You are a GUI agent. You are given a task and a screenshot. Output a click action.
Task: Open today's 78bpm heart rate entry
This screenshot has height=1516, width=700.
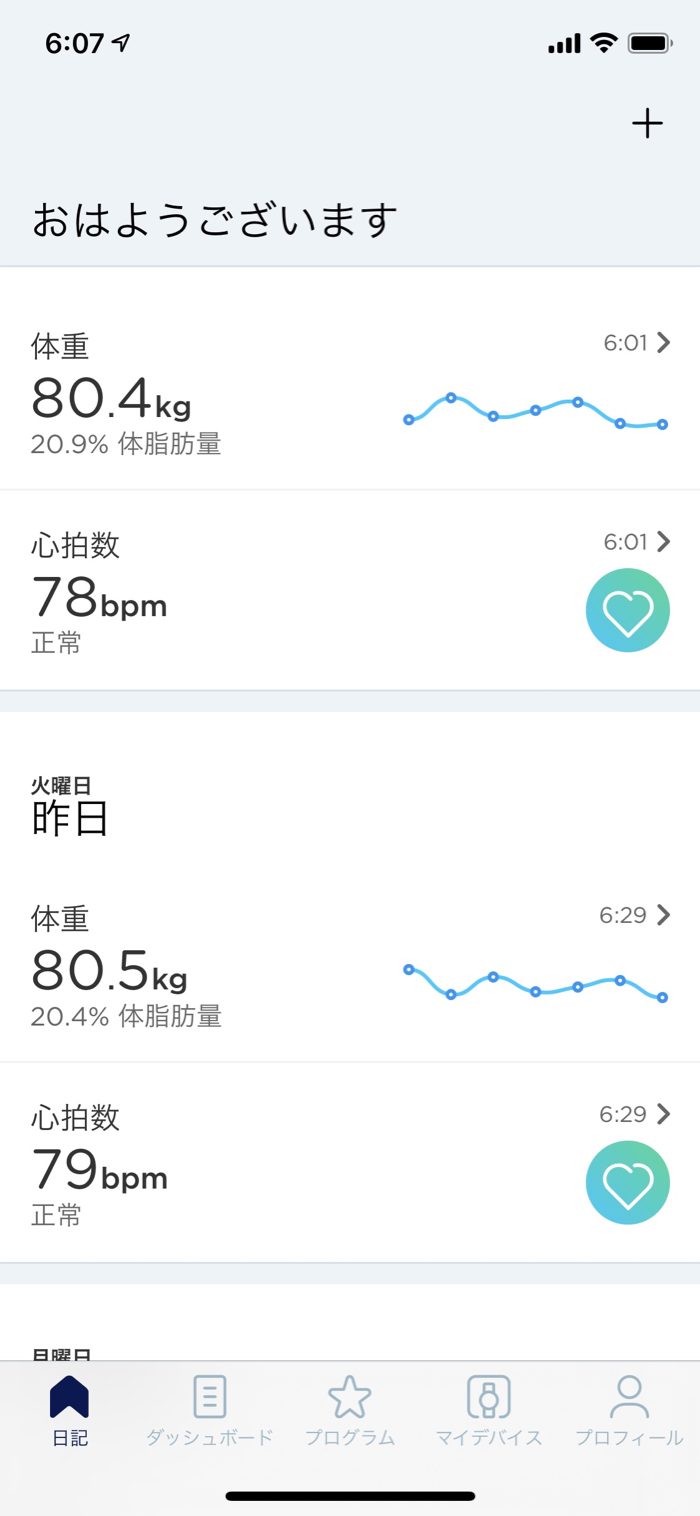pyautogui.click(x=350, y=592)
